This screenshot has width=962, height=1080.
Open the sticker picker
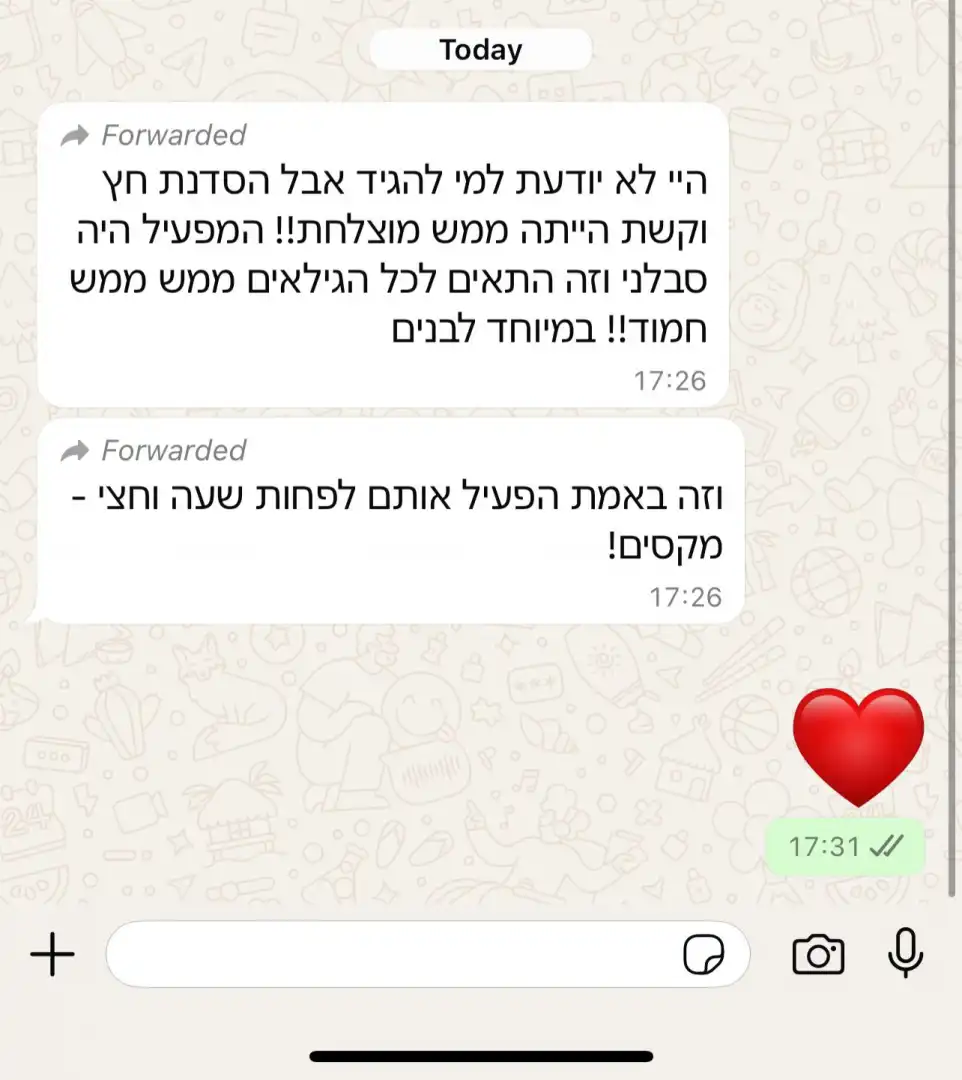704,955
